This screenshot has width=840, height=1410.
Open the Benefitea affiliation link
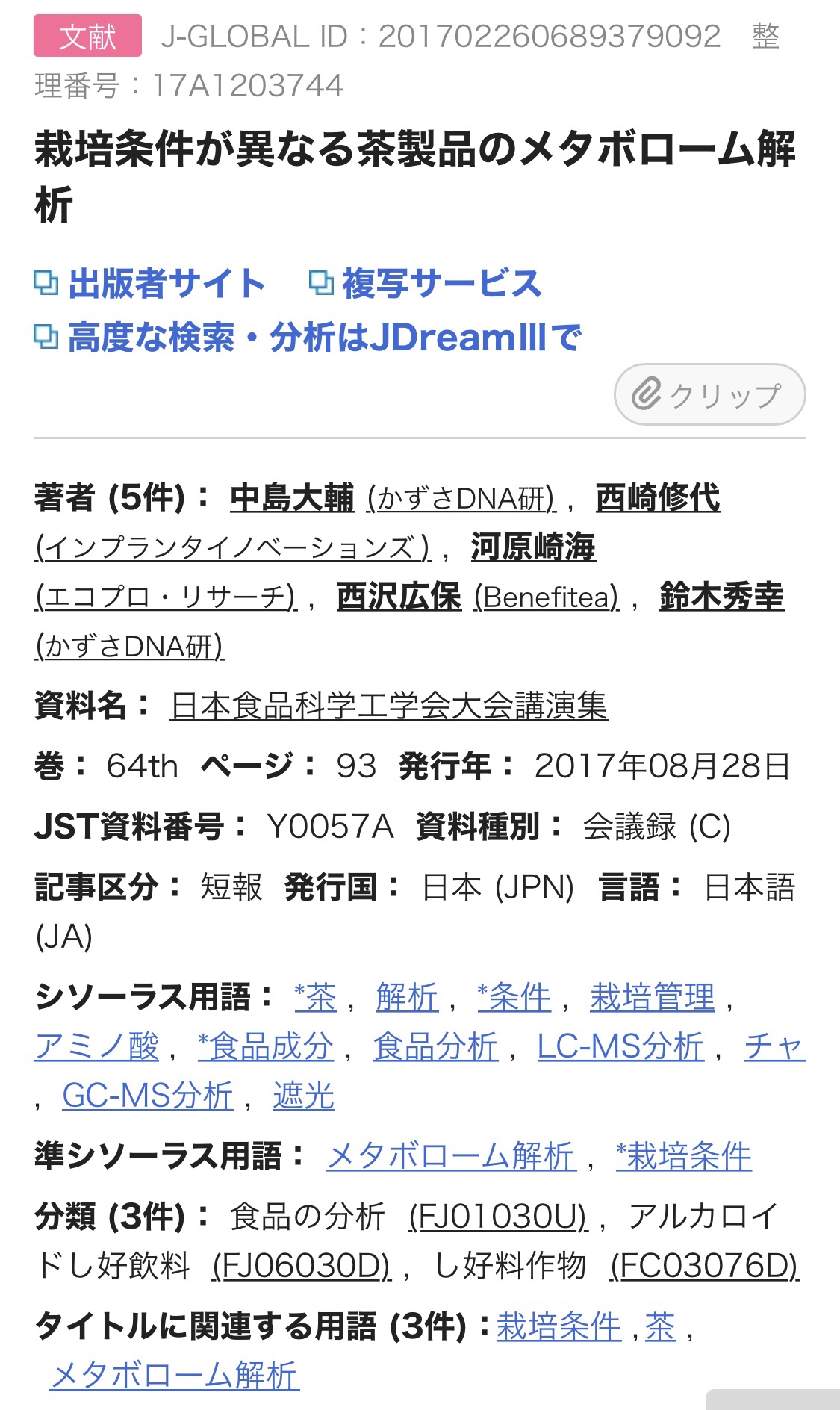click(547, 597)
